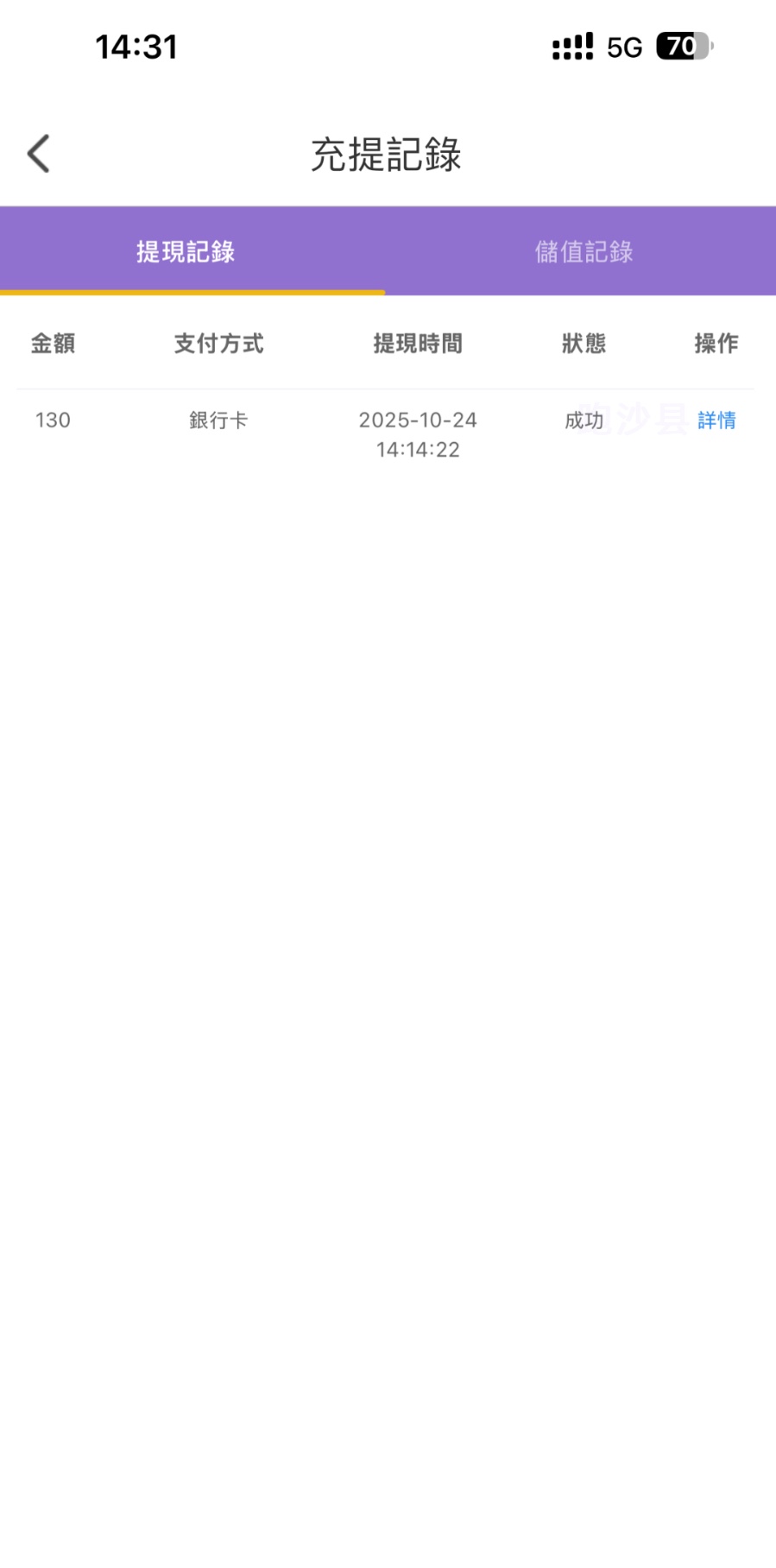Tap the withdrawal amount 130

click(x=52, y=421)
